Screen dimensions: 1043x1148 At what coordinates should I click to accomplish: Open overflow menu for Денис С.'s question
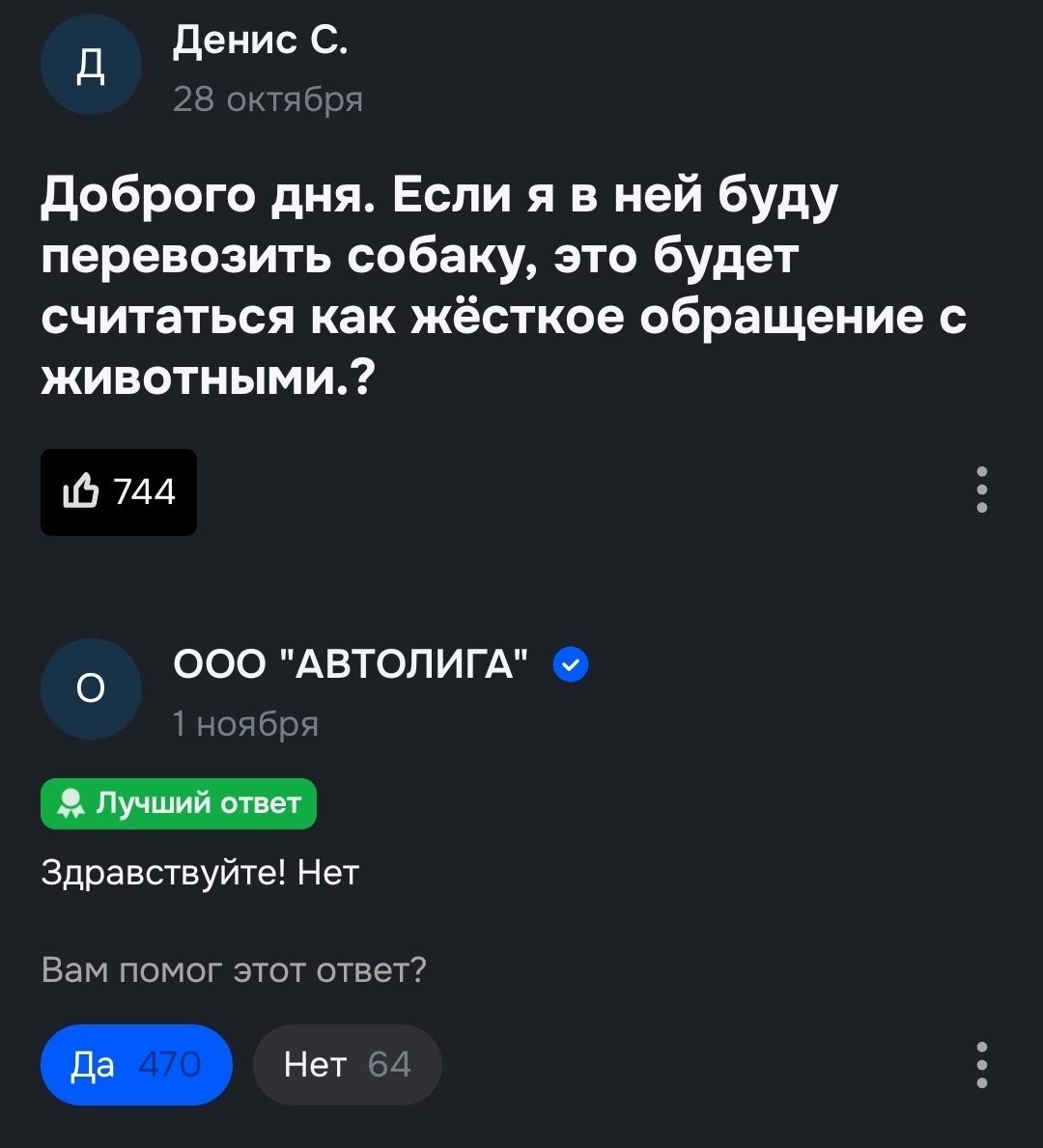981,490
